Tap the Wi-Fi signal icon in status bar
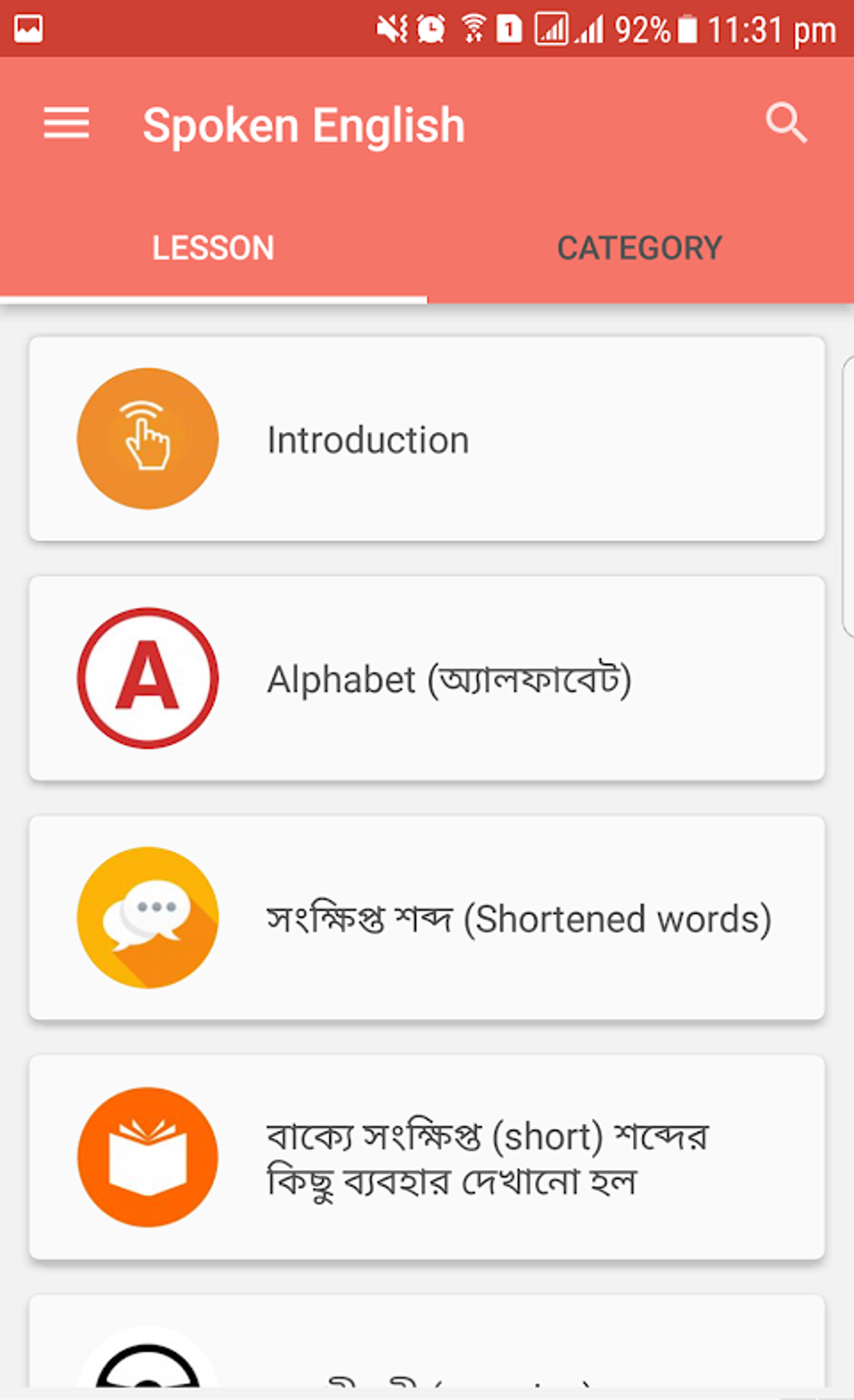854x1400 pixels. tap(472, 28)
